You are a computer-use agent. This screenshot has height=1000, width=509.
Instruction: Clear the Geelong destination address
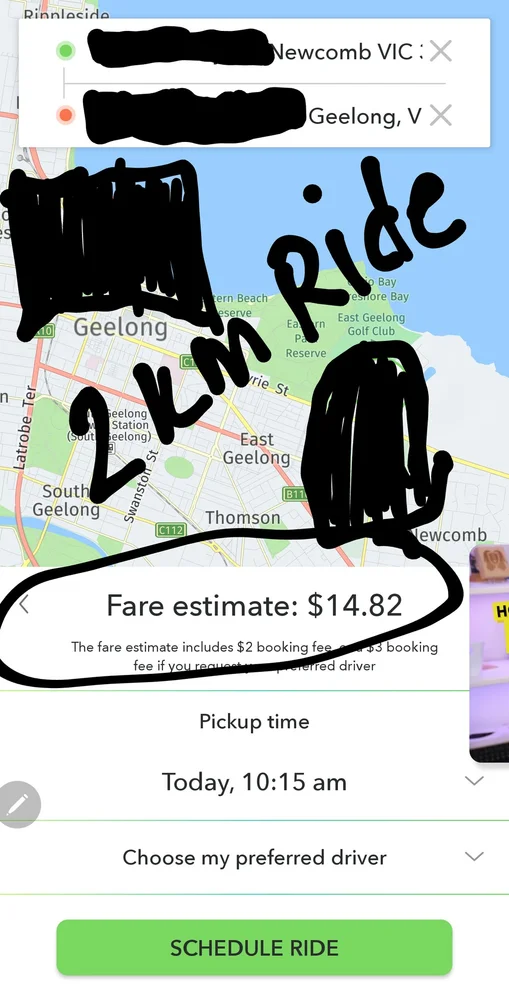pyautogui.click(x=440, y=115)
